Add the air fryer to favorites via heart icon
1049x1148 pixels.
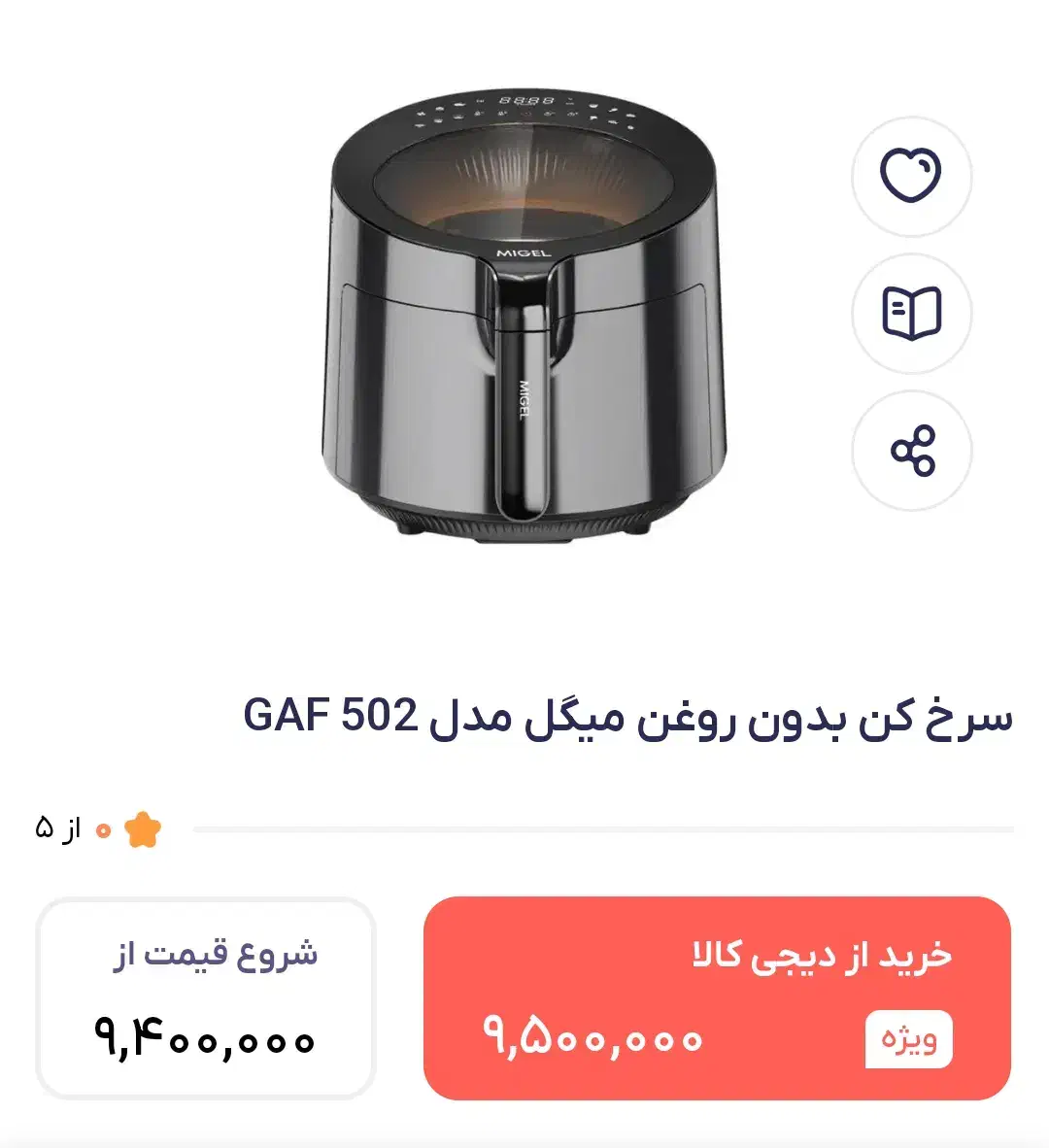click(910, 177)
